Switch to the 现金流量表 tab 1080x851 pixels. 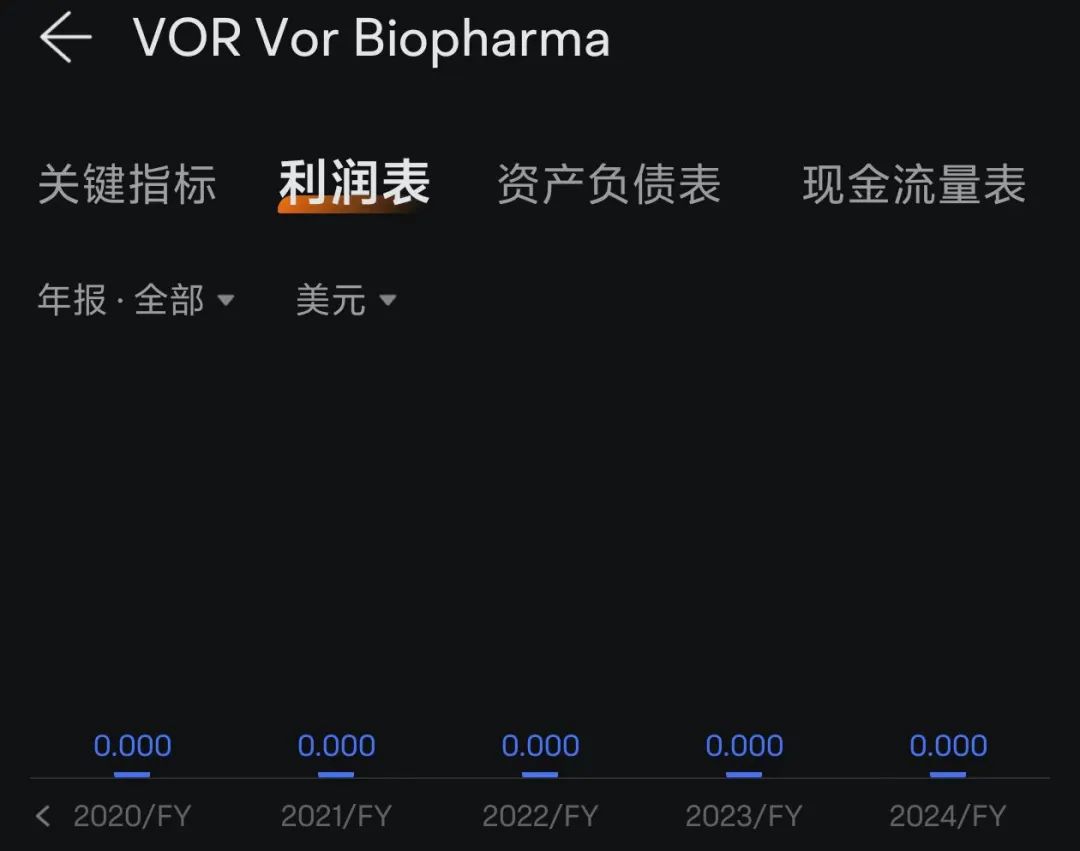(914, 185)
